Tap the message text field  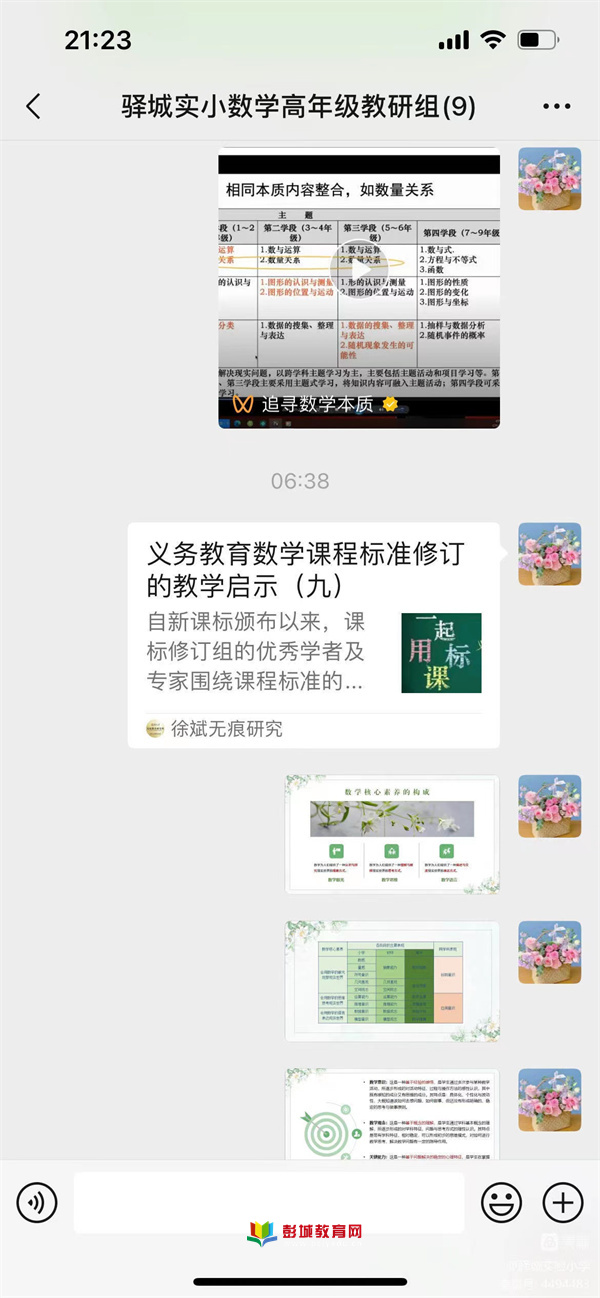(x=268, y=1200)
